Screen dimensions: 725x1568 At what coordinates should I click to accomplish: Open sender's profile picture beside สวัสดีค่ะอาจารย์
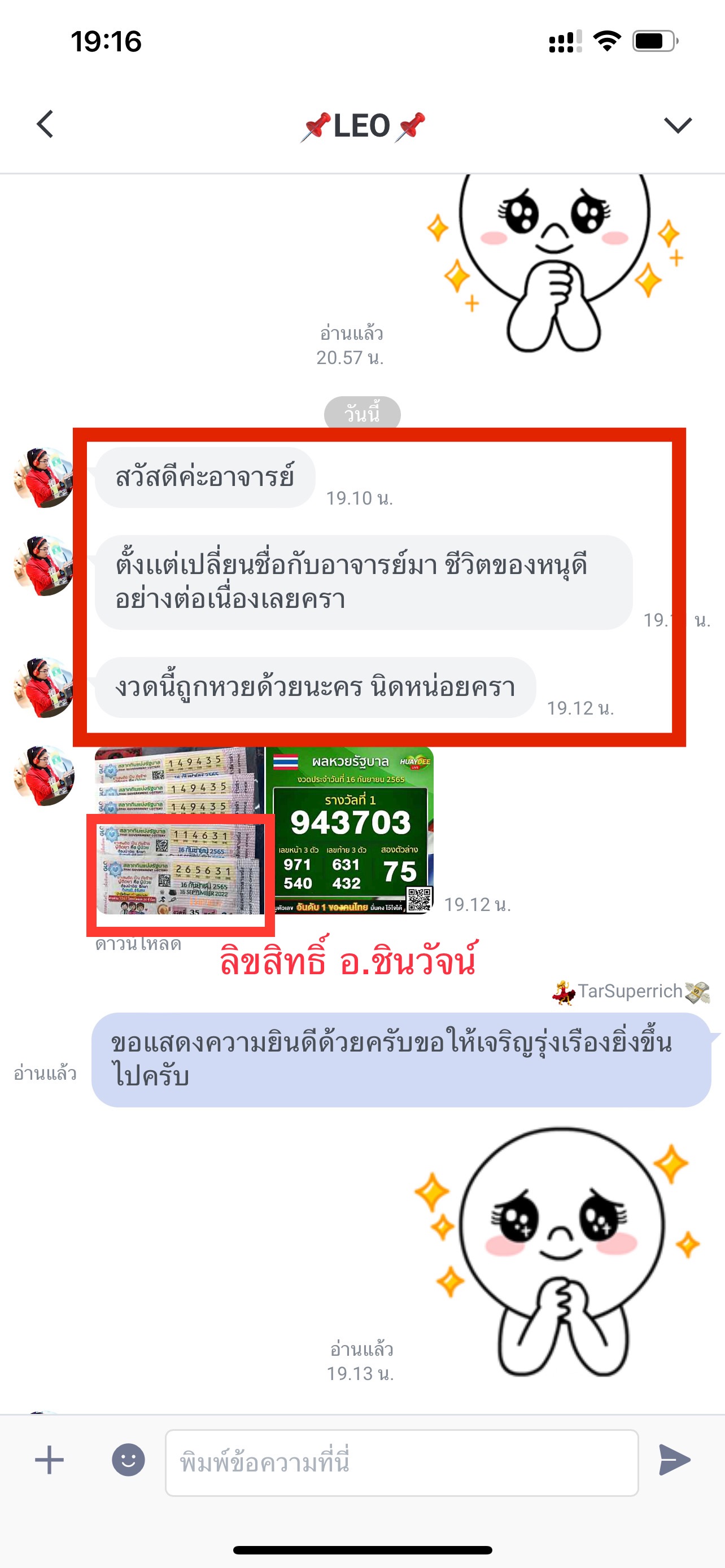(x=42, y=478)
